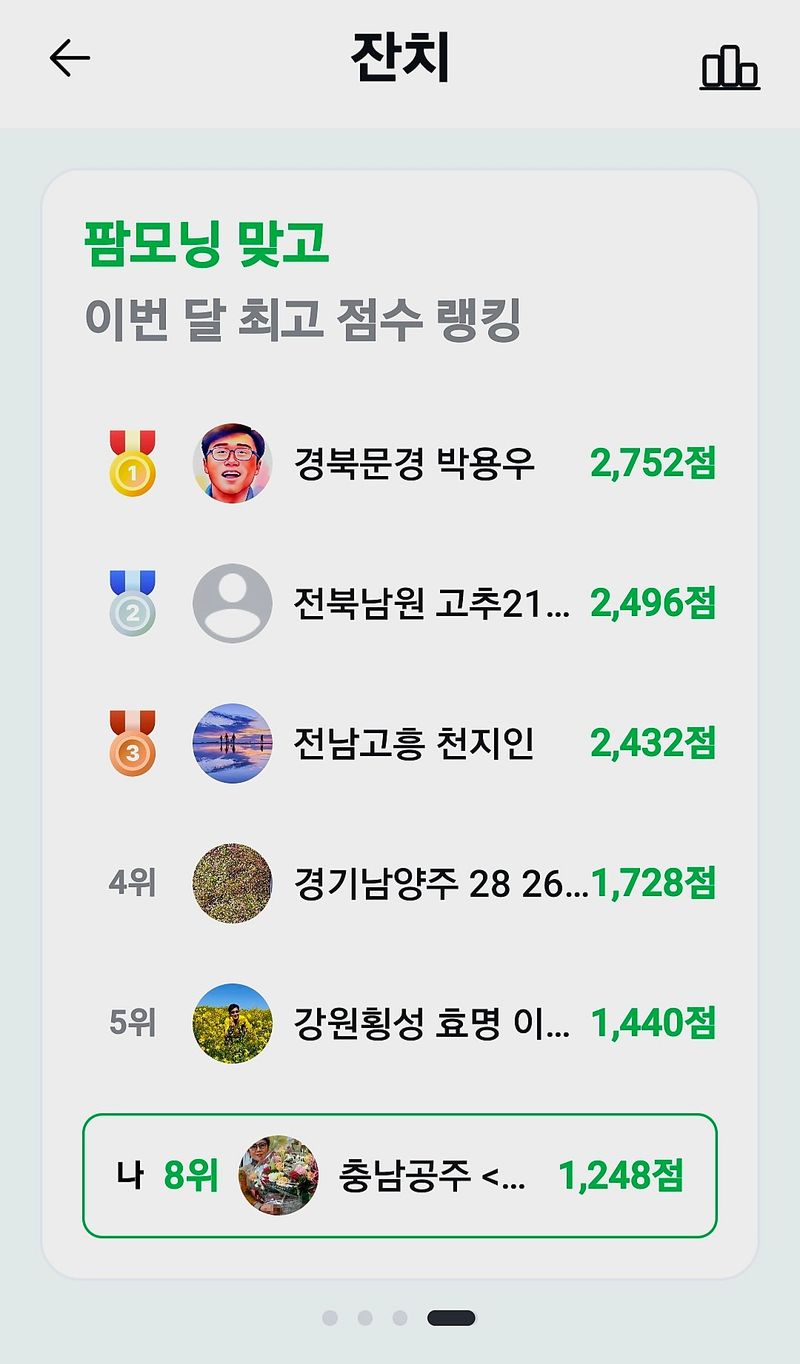
Task: Select the 4위 경기남양주 ranking row
Action: click(x=400, y=883)
